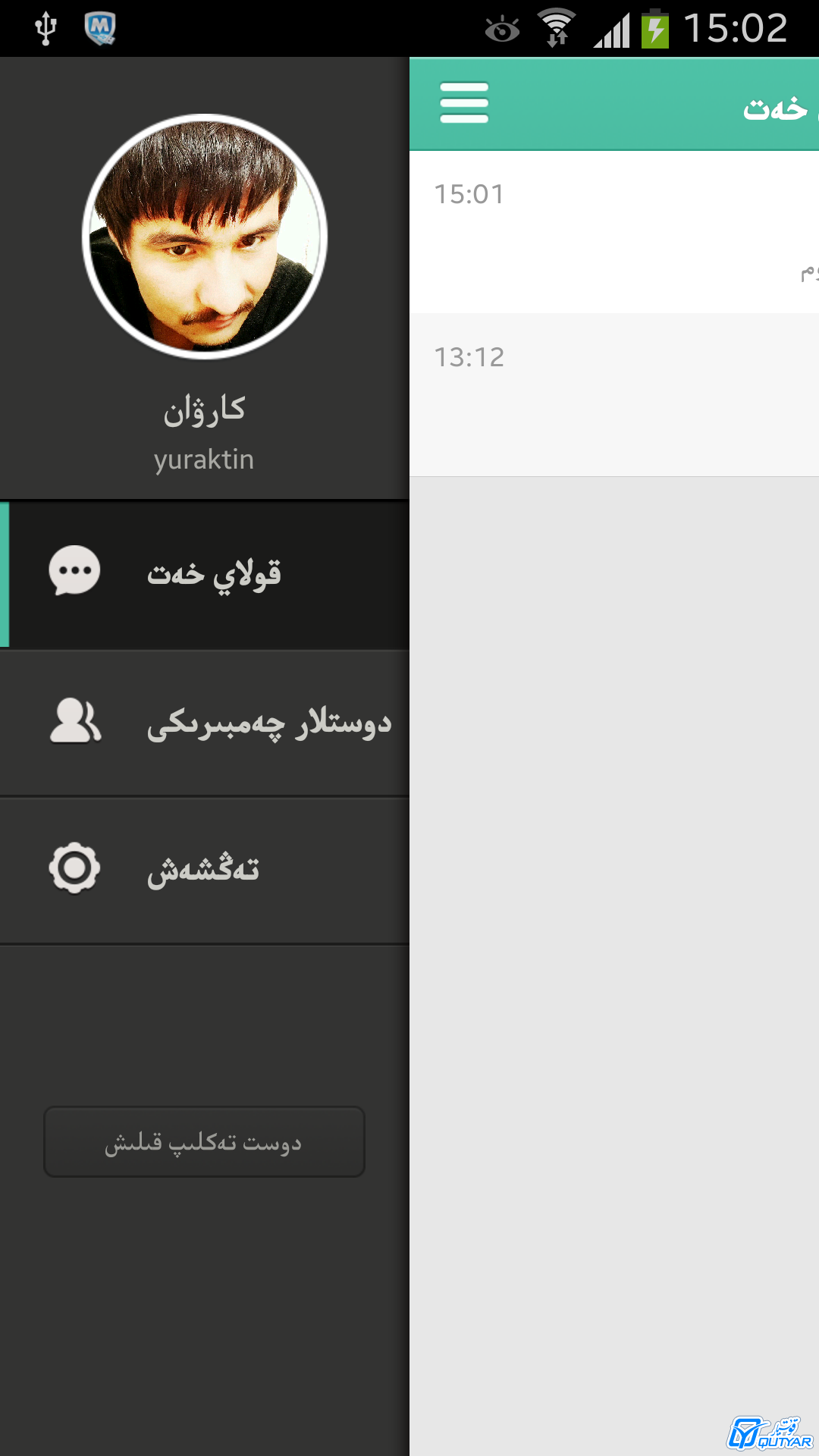Open the تەڭشەش settings item

pos(205,870)
